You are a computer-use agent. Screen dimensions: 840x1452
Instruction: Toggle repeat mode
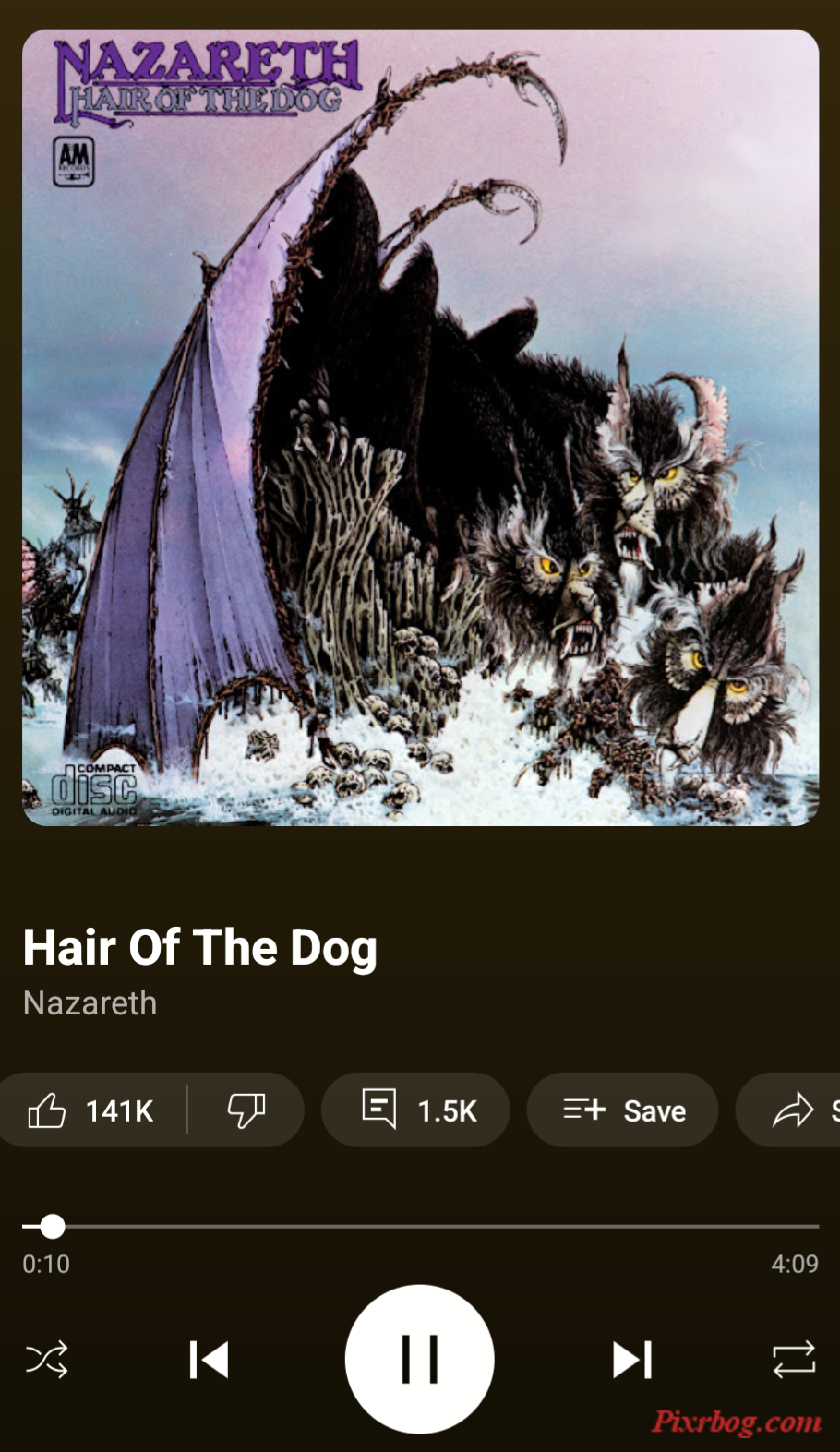pyautogui.click(x=793, y=1360)
